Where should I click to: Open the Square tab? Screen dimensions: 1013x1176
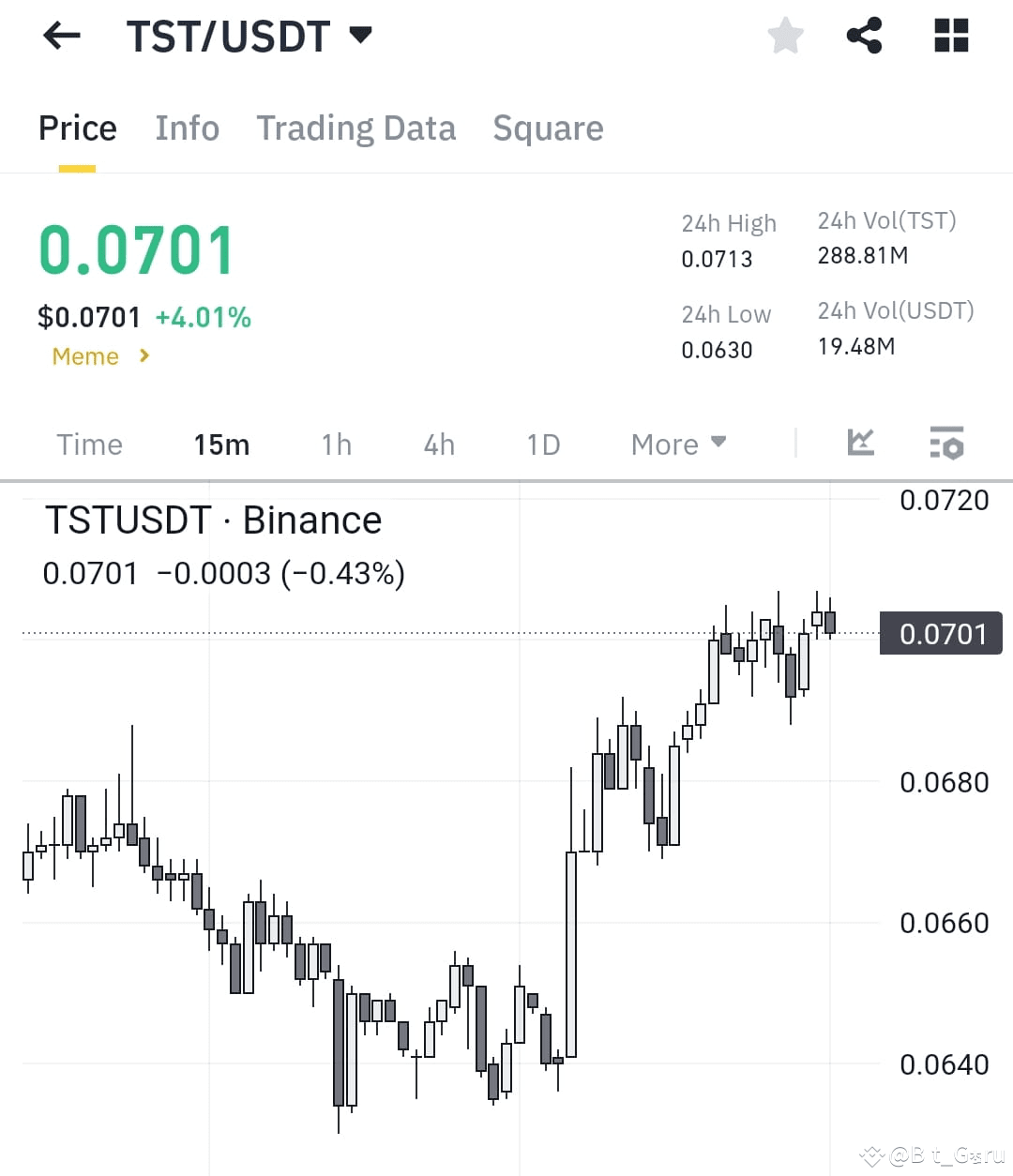[548, 128]
